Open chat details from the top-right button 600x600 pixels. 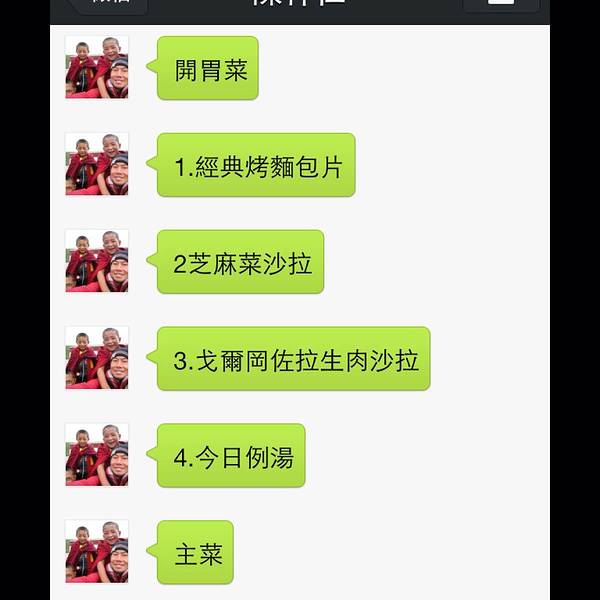tap(501, 5)
